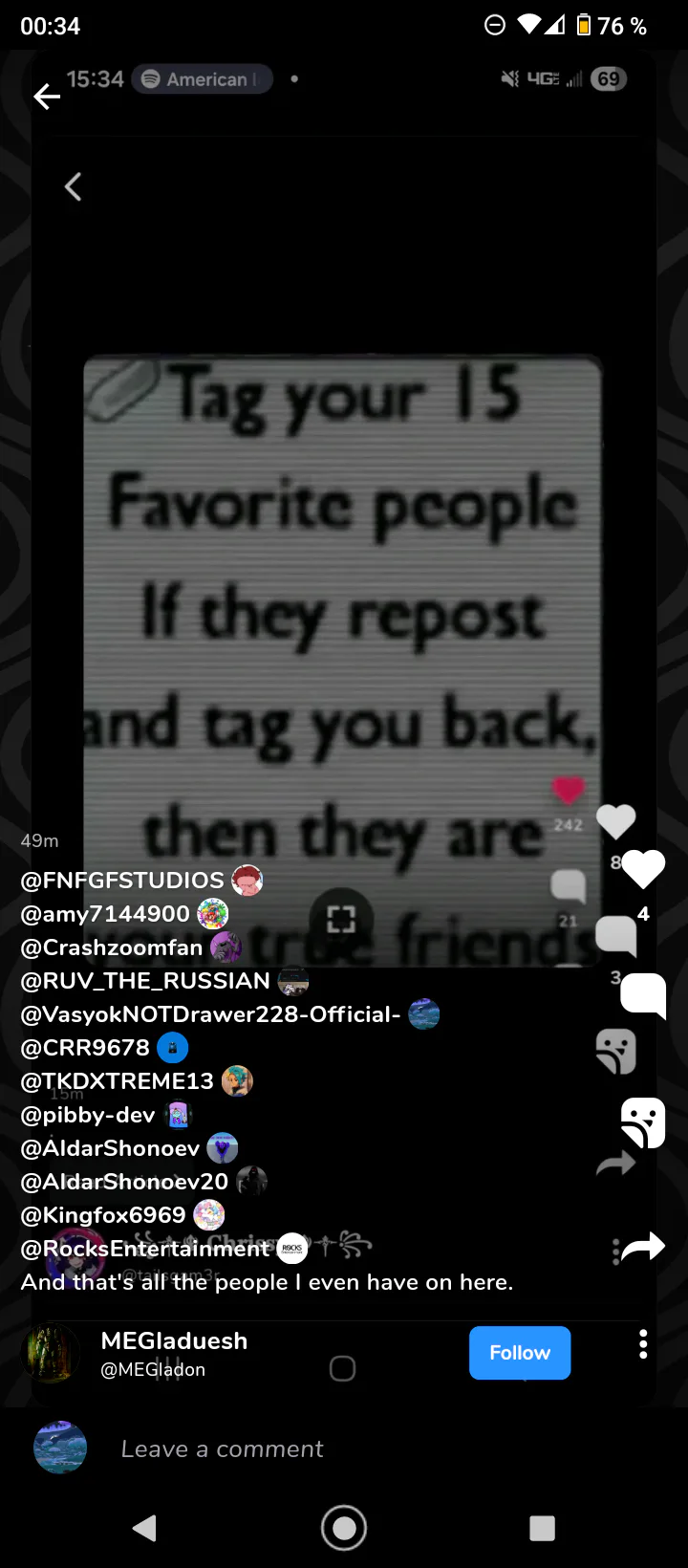Image resolution: width=688 pixels, height=1568 pixels.
Task: Visit the @pibby-dev profile mention
Action: coord(88,1115)
